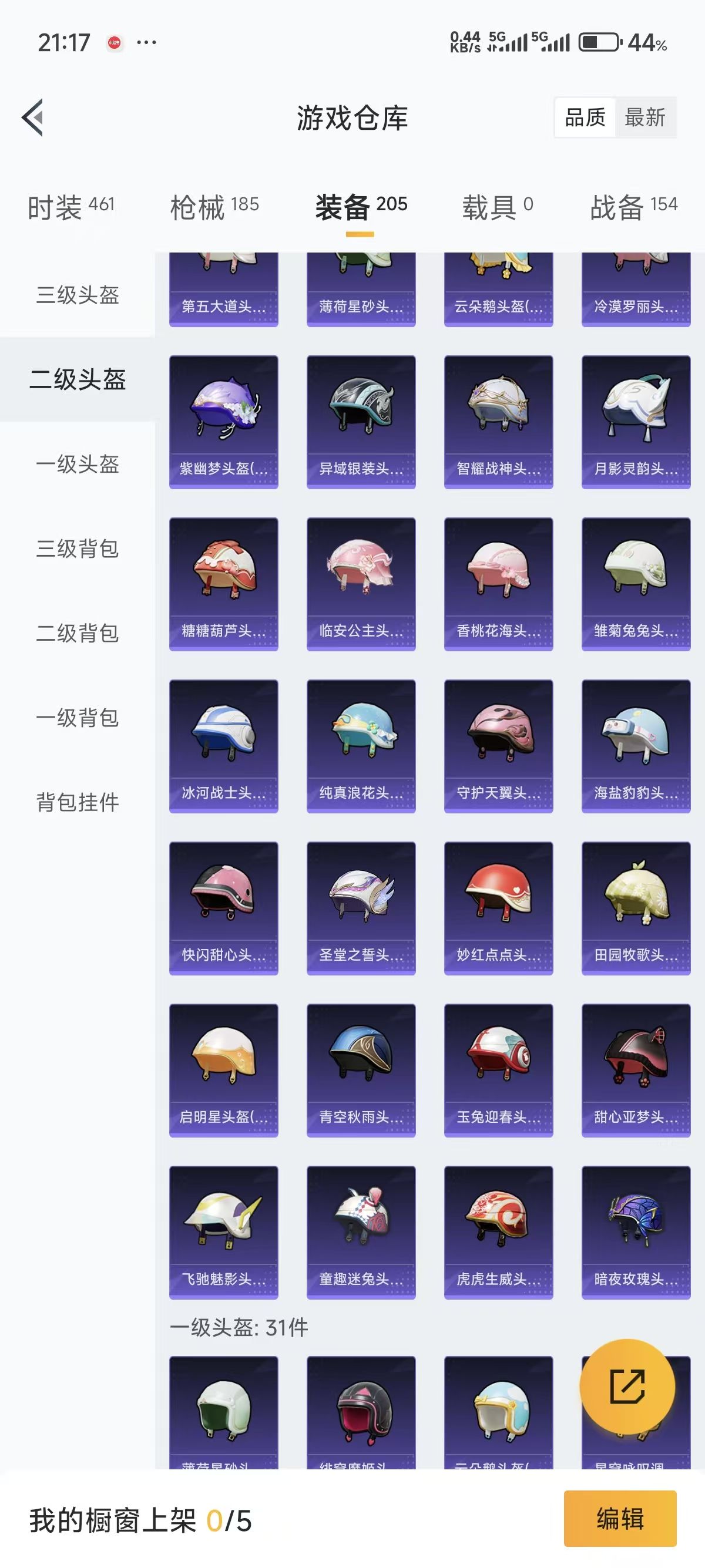The height and width of the screenshot is (1568, 705).
Task: Switch to the 载具 tab
Action: point(497,207)
